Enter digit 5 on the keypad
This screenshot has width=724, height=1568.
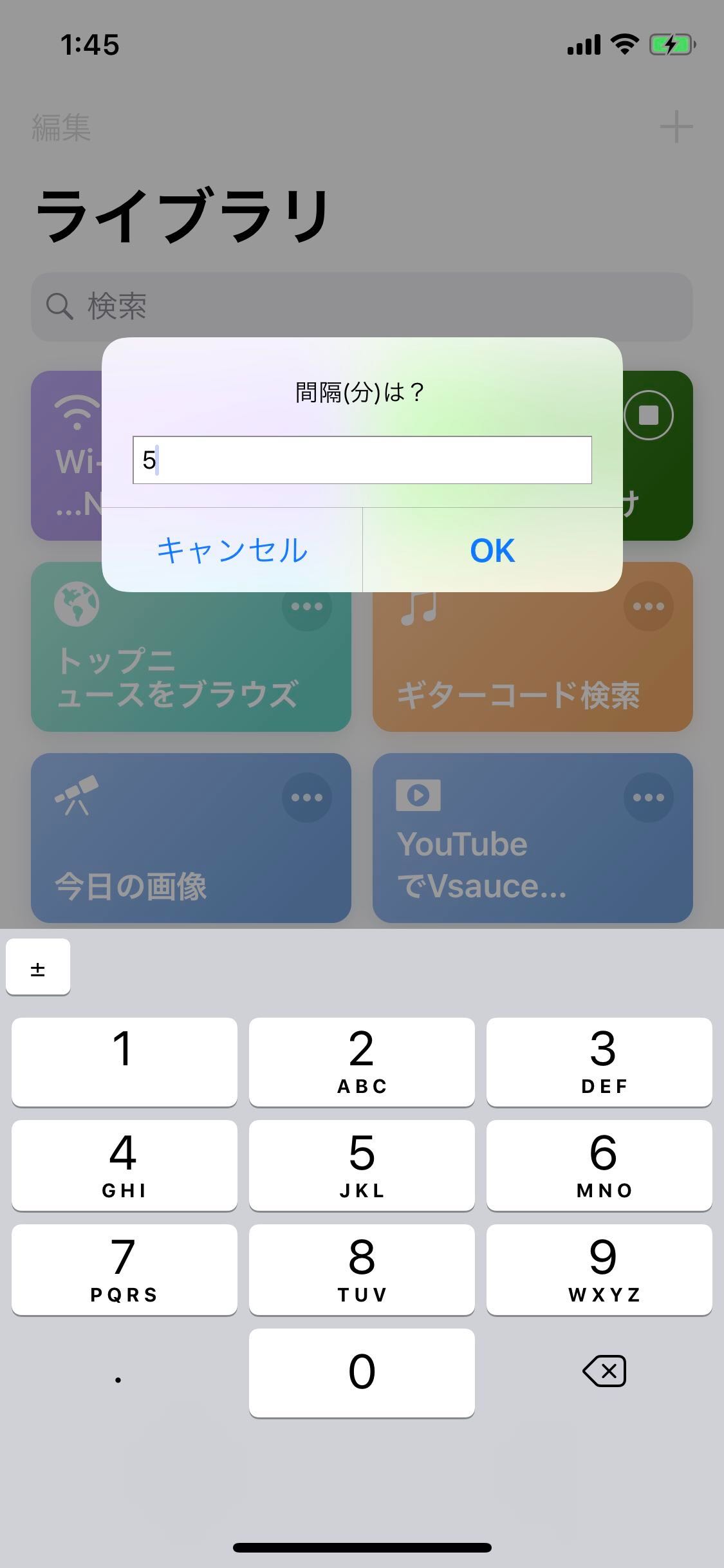coord(362,1166)
